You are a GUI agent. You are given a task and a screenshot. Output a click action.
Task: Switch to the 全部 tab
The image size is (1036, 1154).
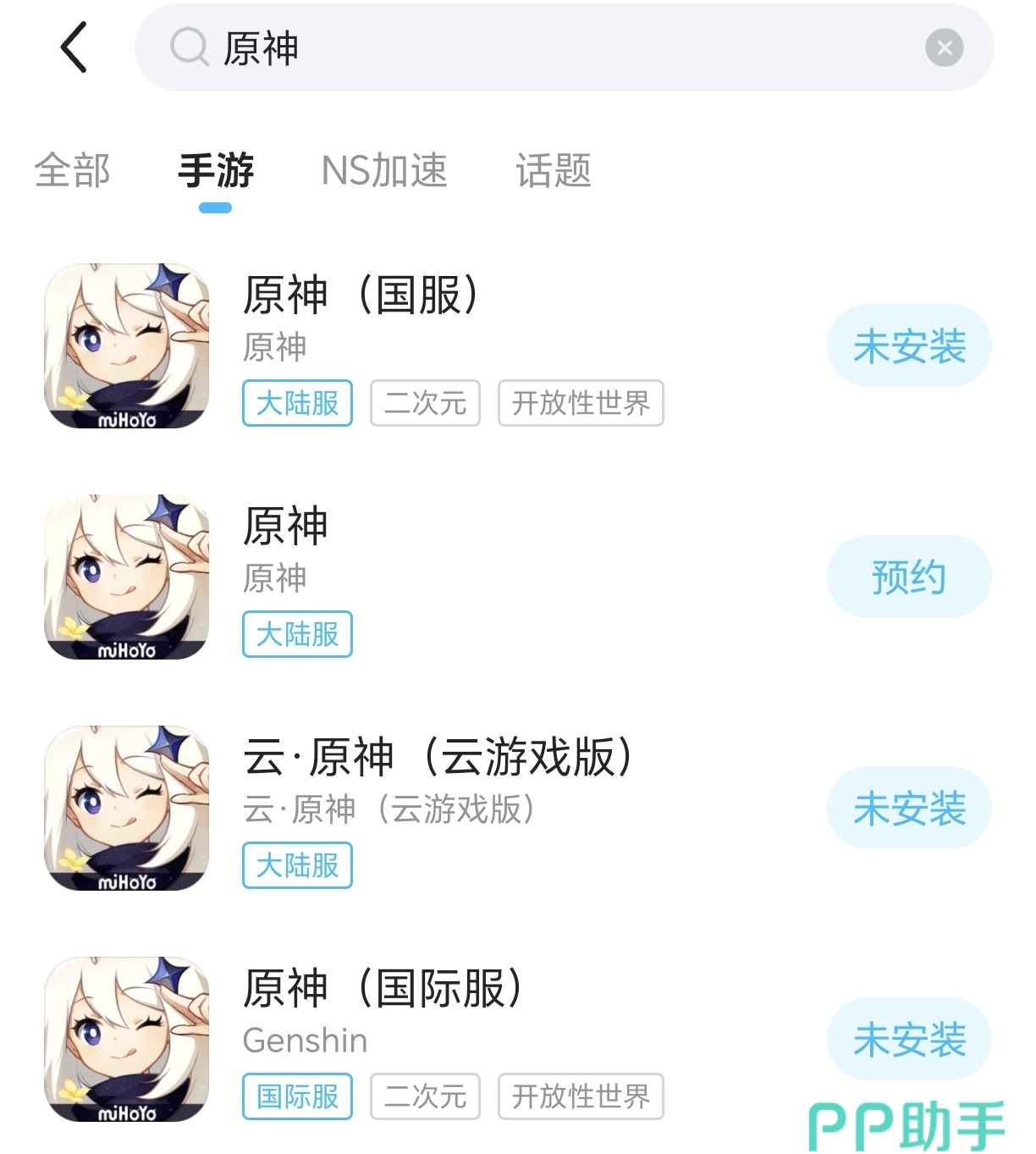pos(72,171)
